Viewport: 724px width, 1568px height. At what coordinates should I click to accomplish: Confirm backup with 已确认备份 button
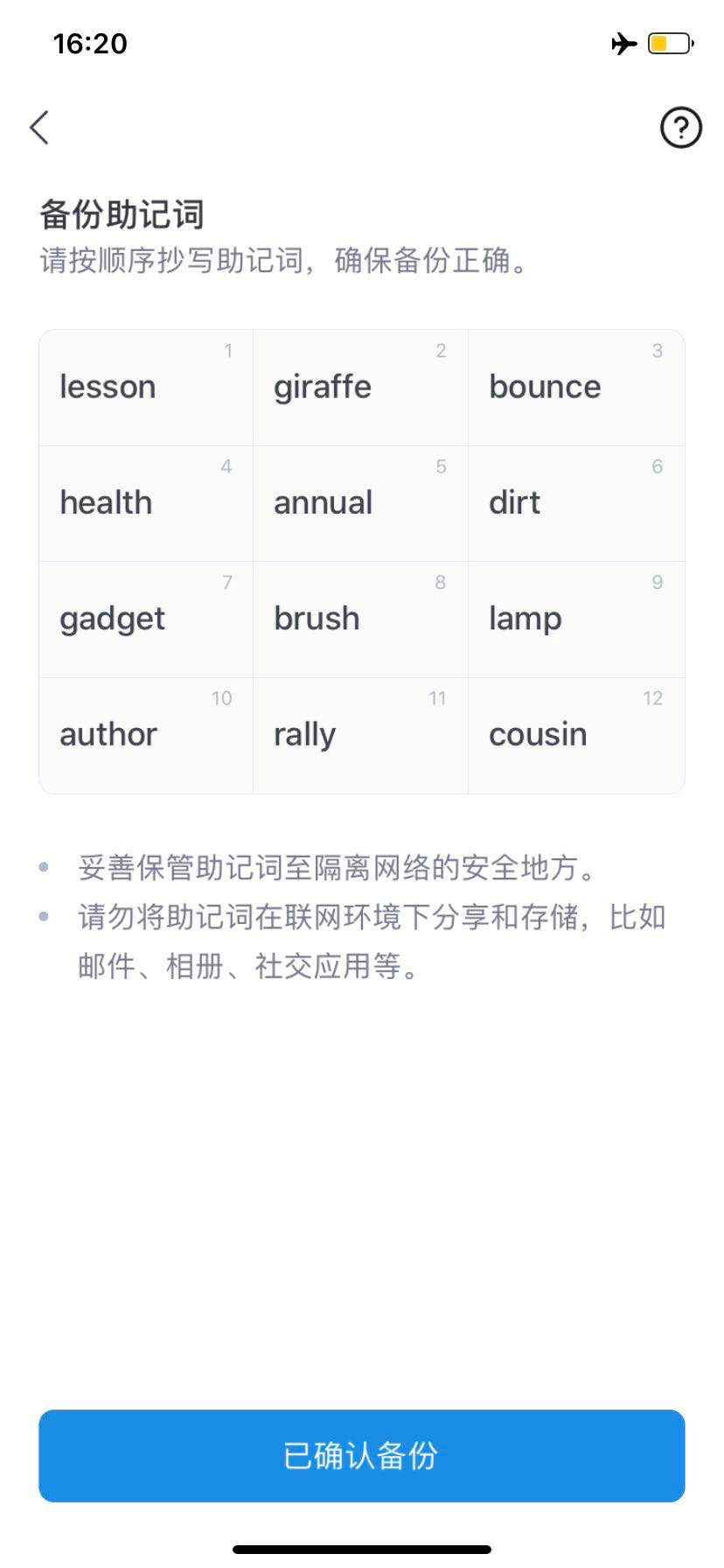[362, 1456]
